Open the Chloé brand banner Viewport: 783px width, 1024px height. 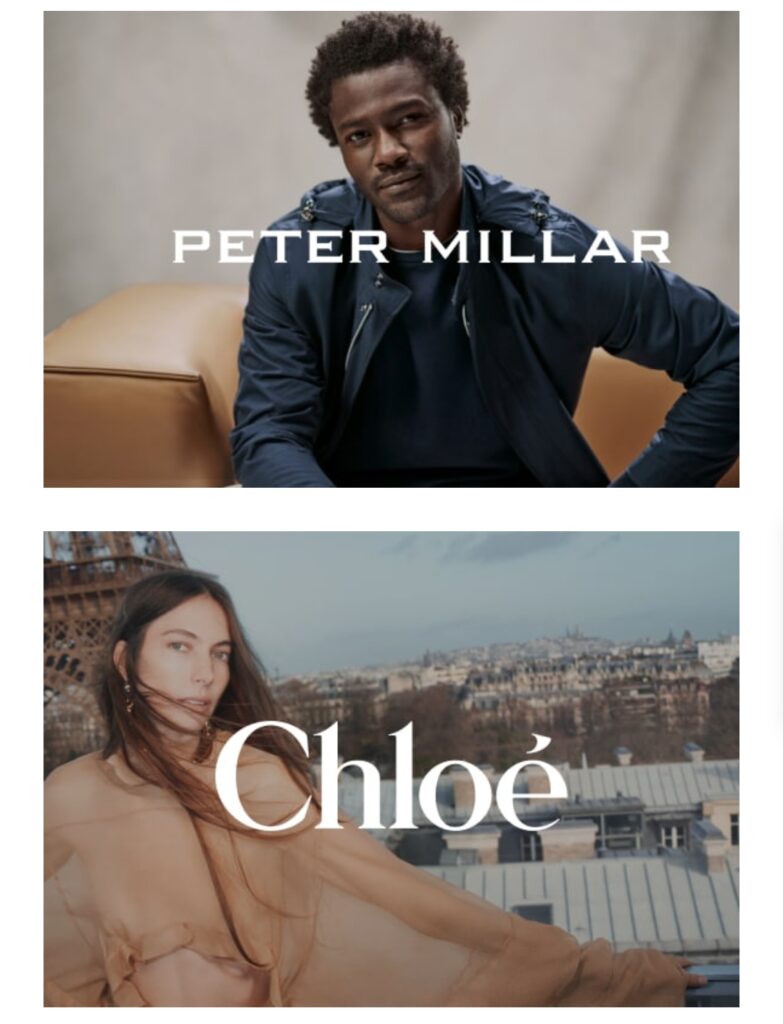pos(391,768)
